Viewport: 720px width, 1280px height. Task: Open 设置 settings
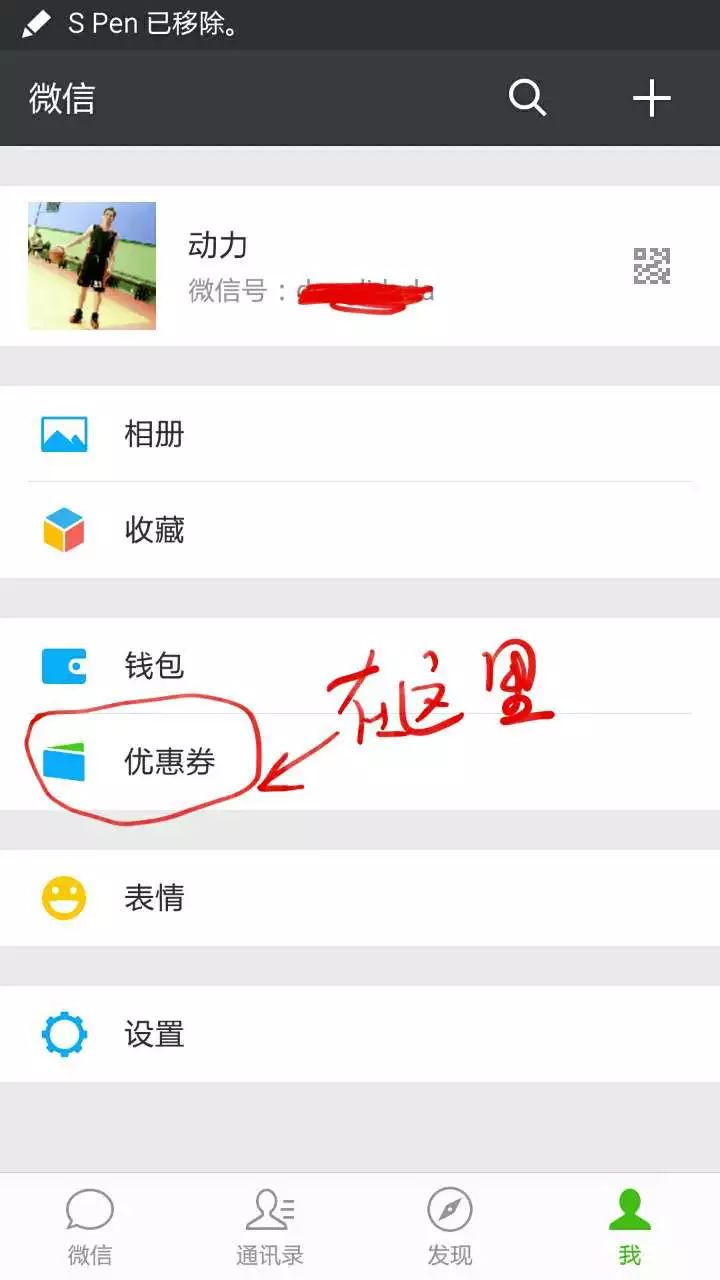[x=360, y=1034]
